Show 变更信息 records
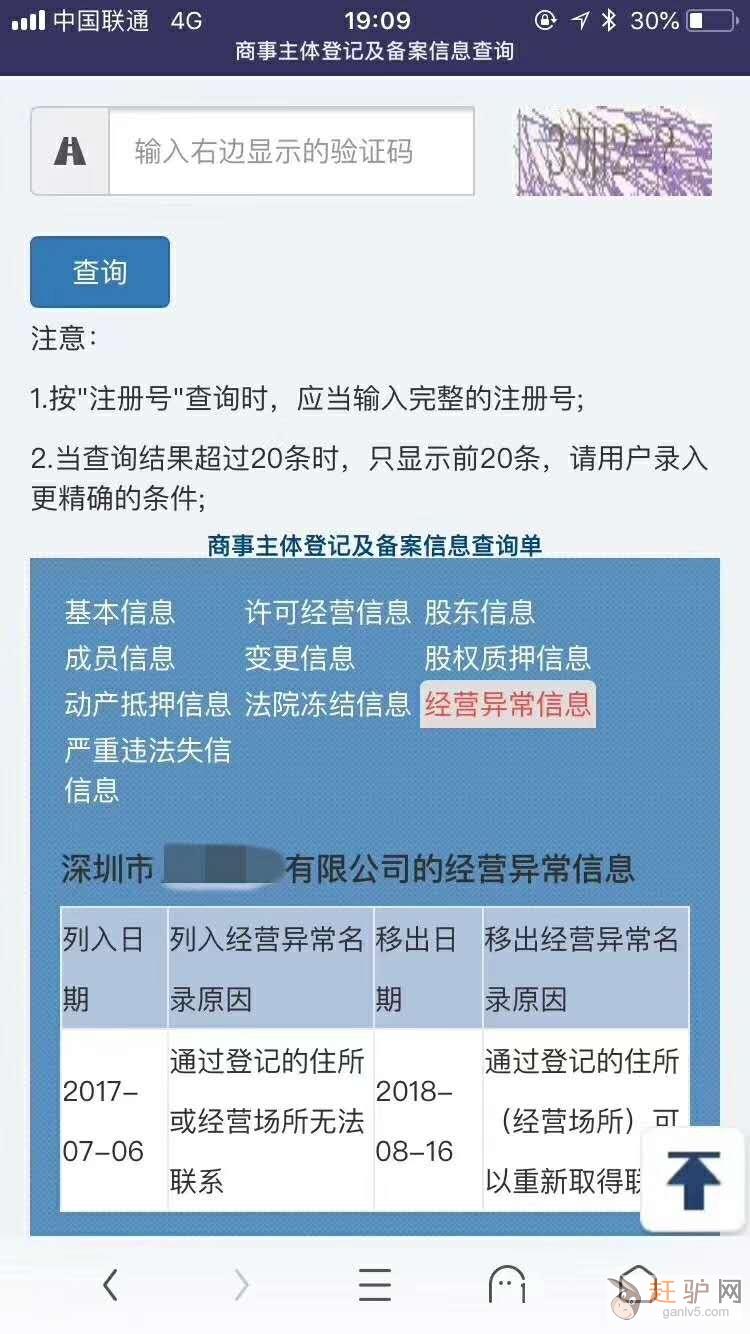The height and width of the screenshot is (1334, 750). pyautogui.click(x=300, y=658)
